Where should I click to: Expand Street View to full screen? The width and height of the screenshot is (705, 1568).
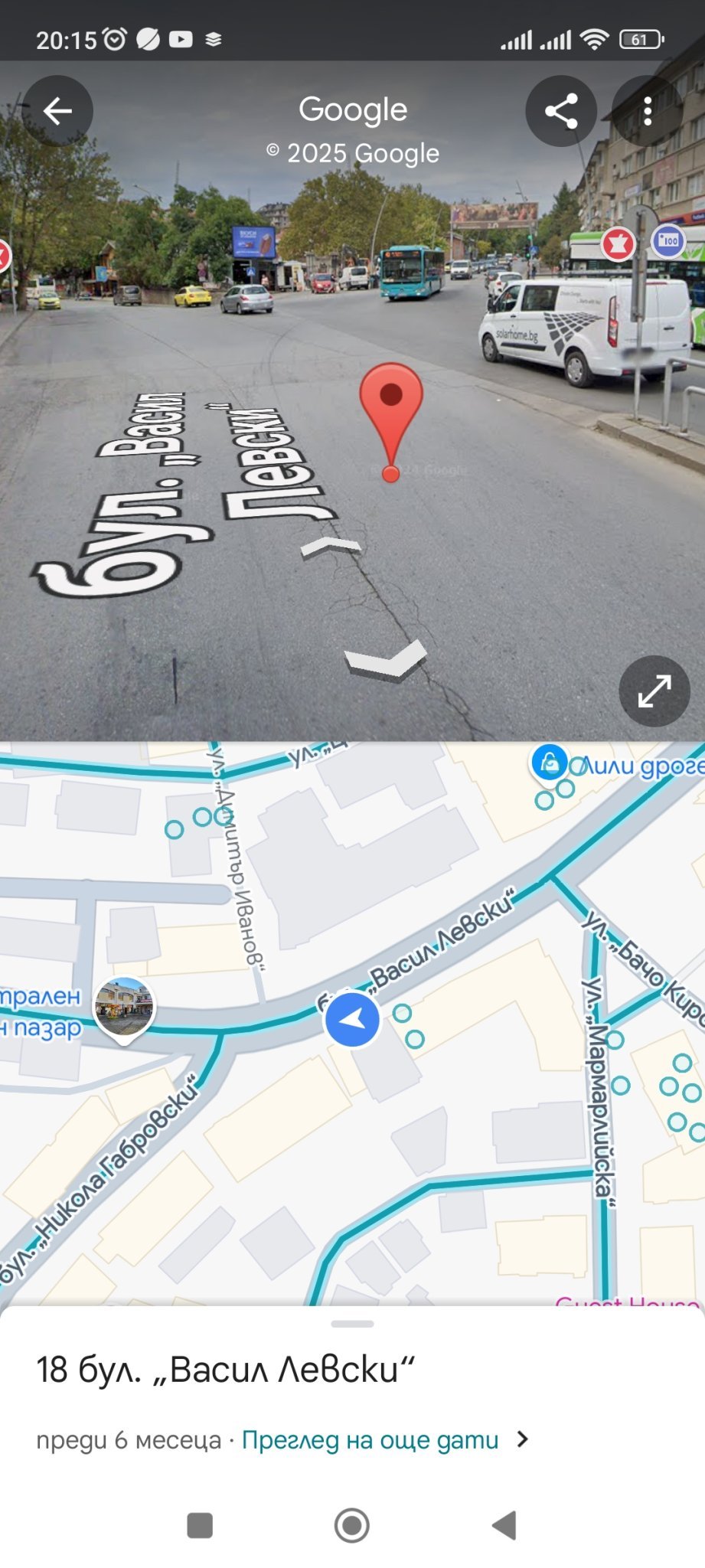(654, 691)
